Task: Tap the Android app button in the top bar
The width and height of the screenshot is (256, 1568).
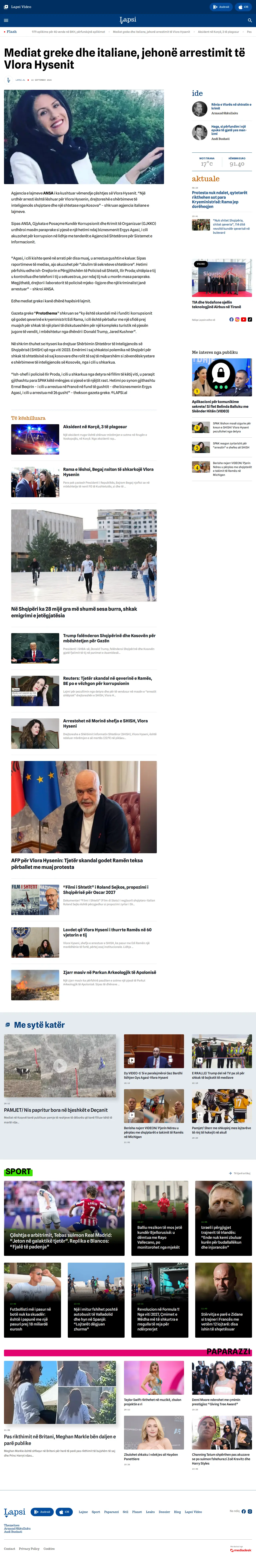Action: point(221,7)
